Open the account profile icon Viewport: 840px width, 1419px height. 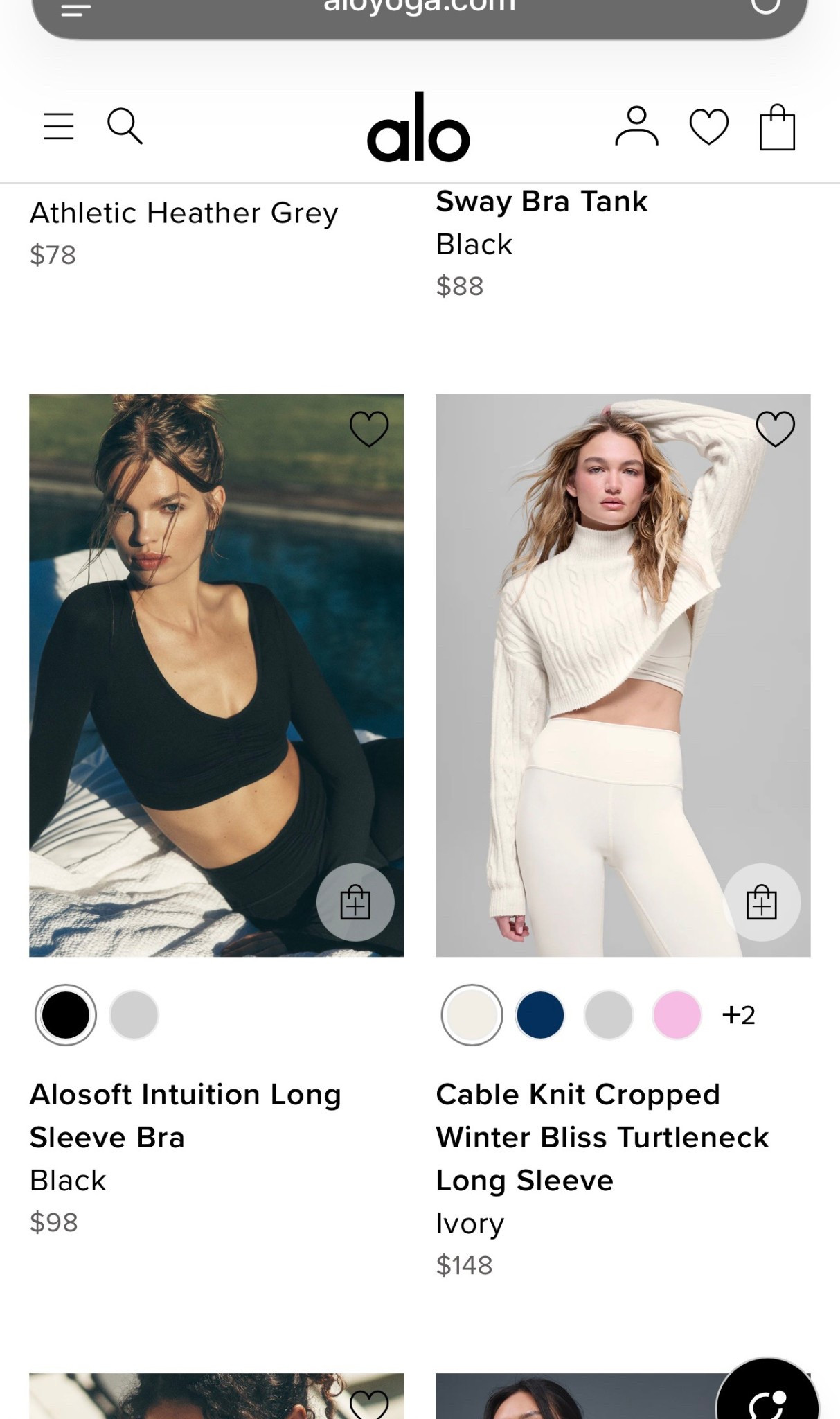click(x=636, y=127)
